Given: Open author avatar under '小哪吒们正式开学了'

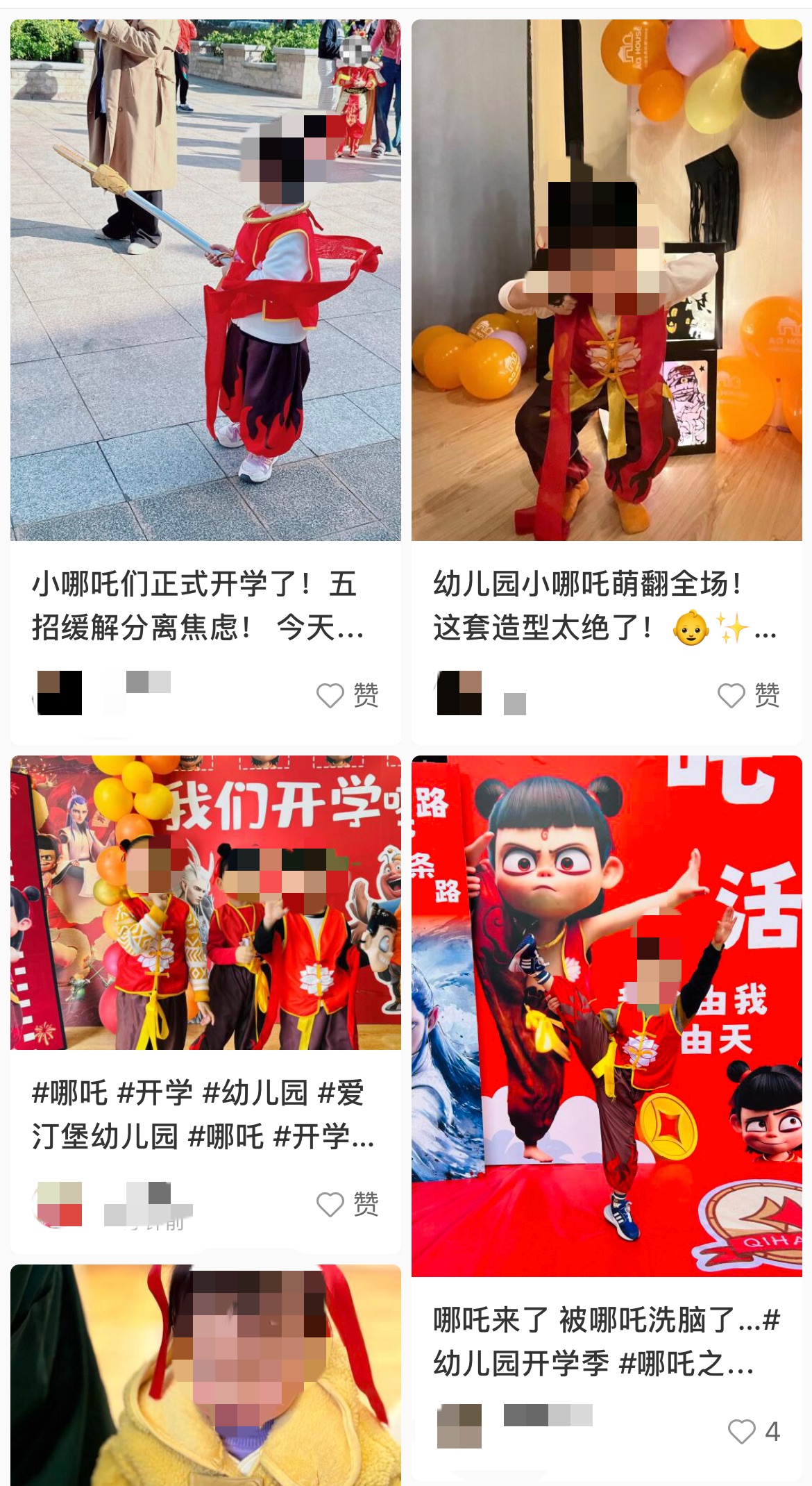Looking at the screenshot, I should coord(59,692).
